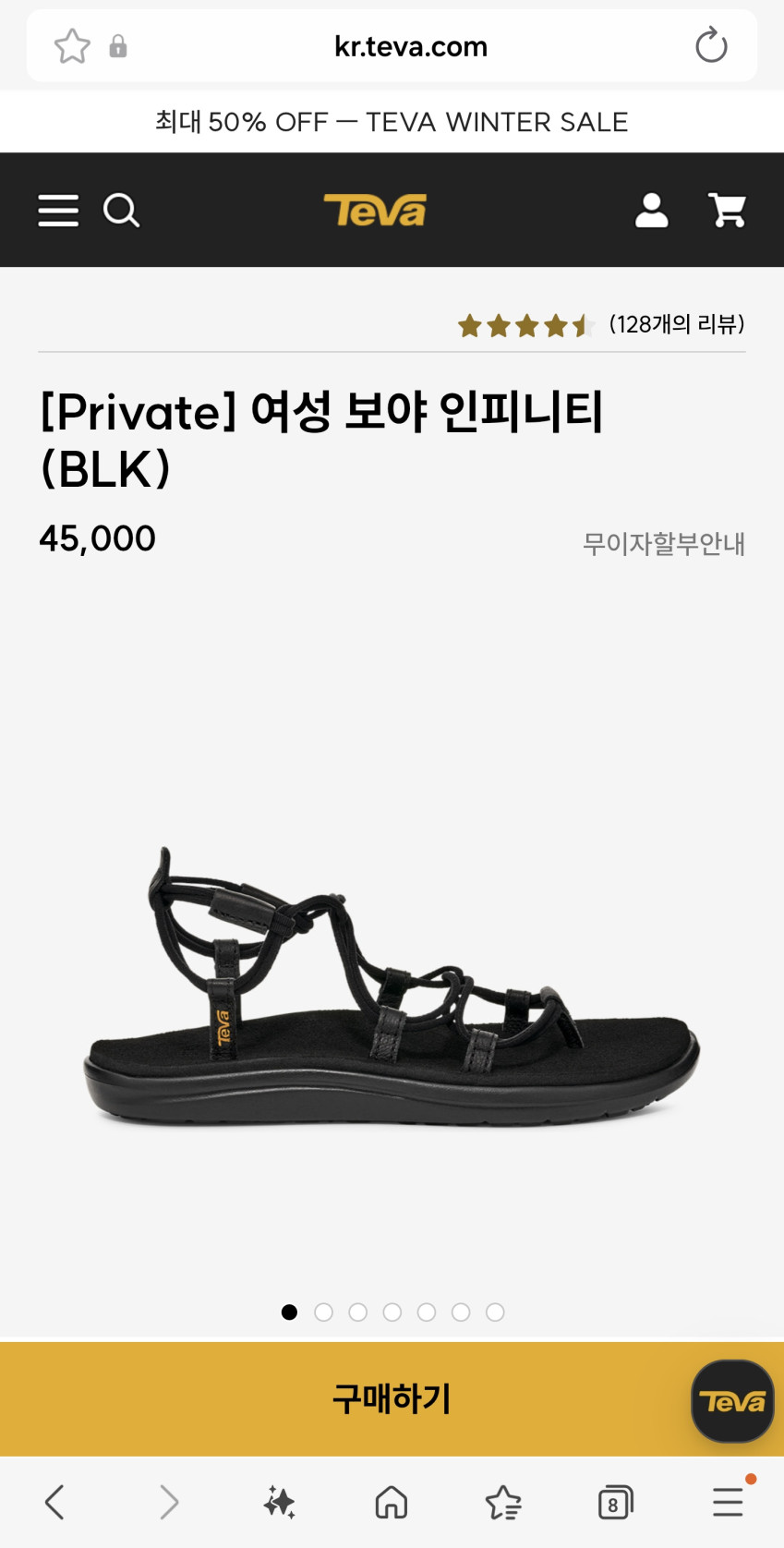The width and height of the screenshot is (784, 1548).
Task: Go back to previous page
Action: [x=55, y=1502]
